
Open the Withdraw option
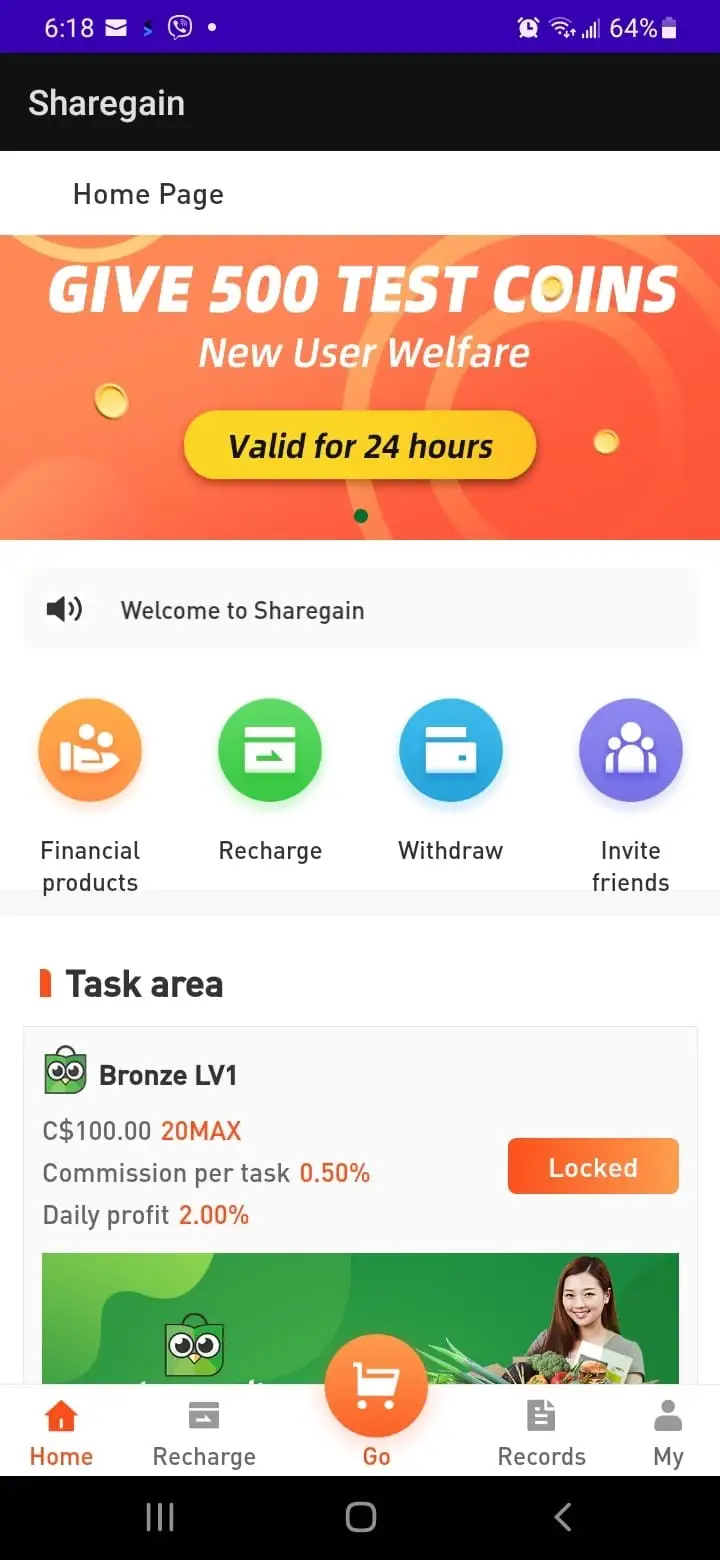[x=450, y=752]
